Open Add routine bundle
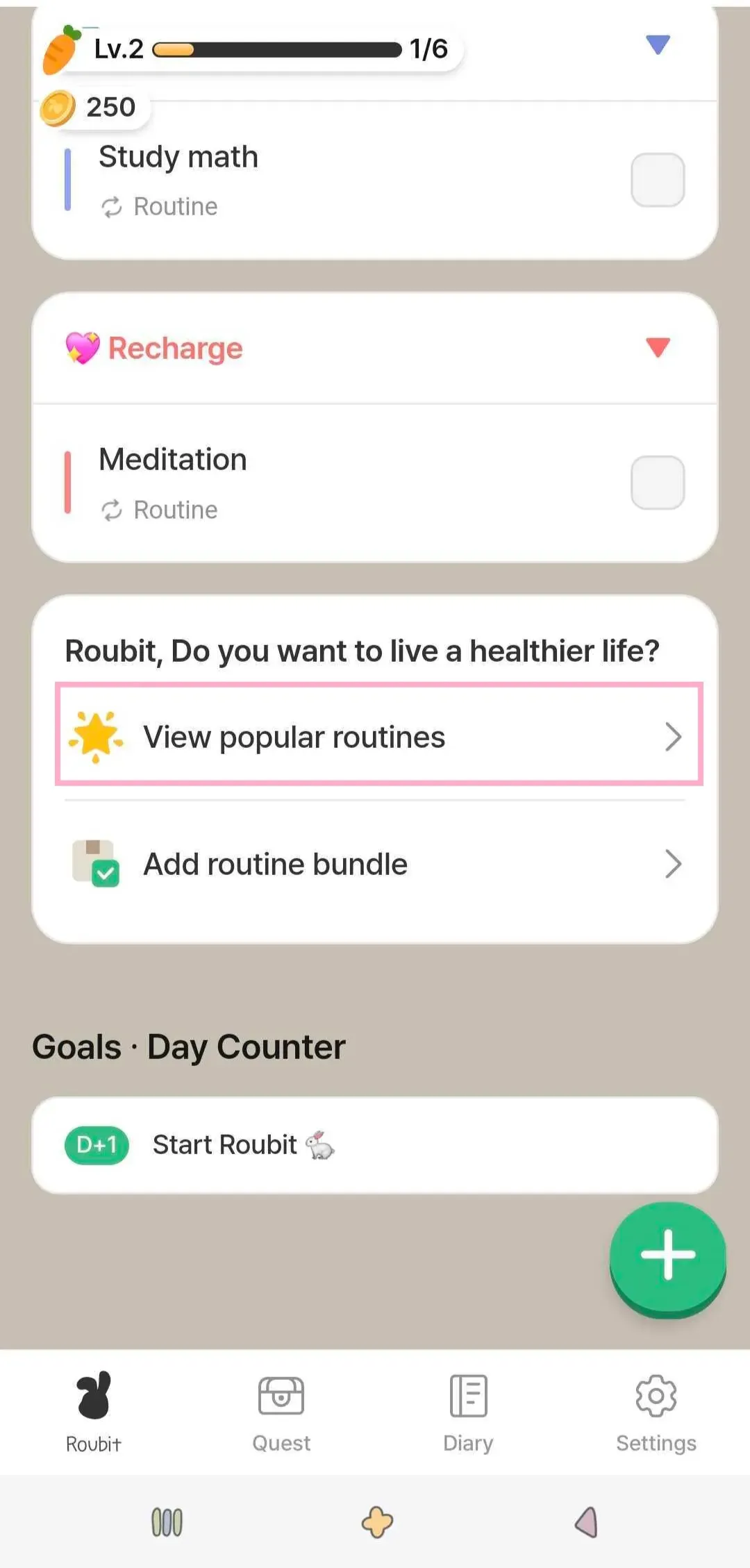The image size is (750, 1568). [x=378, y=864]
